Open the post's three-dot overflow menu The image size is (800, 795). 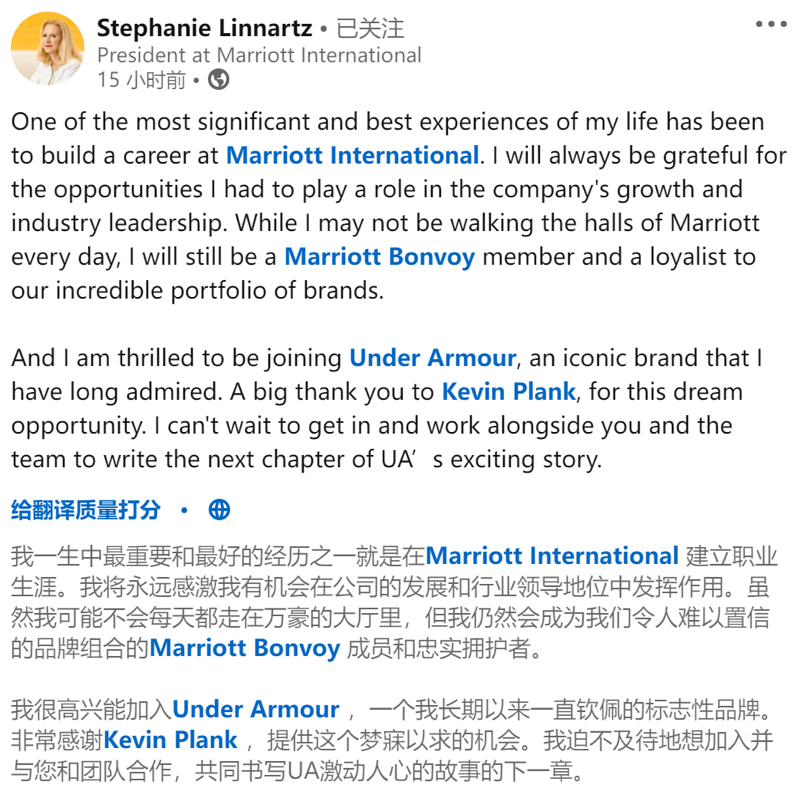click(x=771, y=25)
